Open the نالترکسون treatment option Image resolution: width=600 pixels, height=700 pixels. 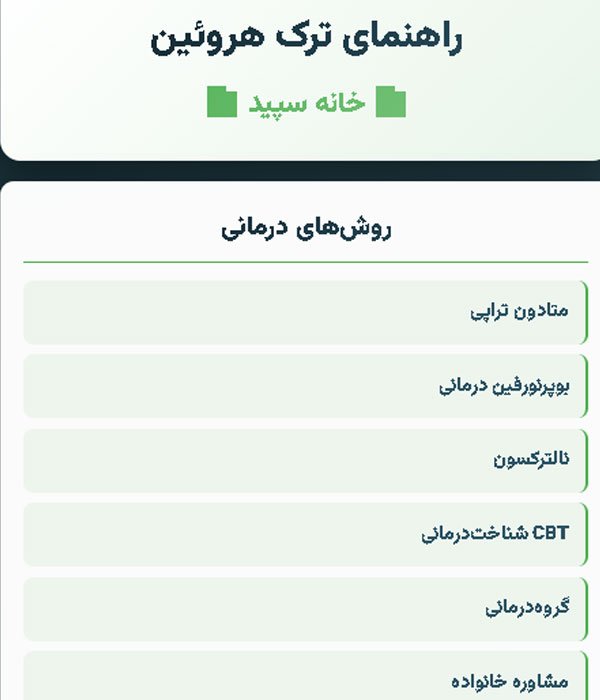point(305,460)
